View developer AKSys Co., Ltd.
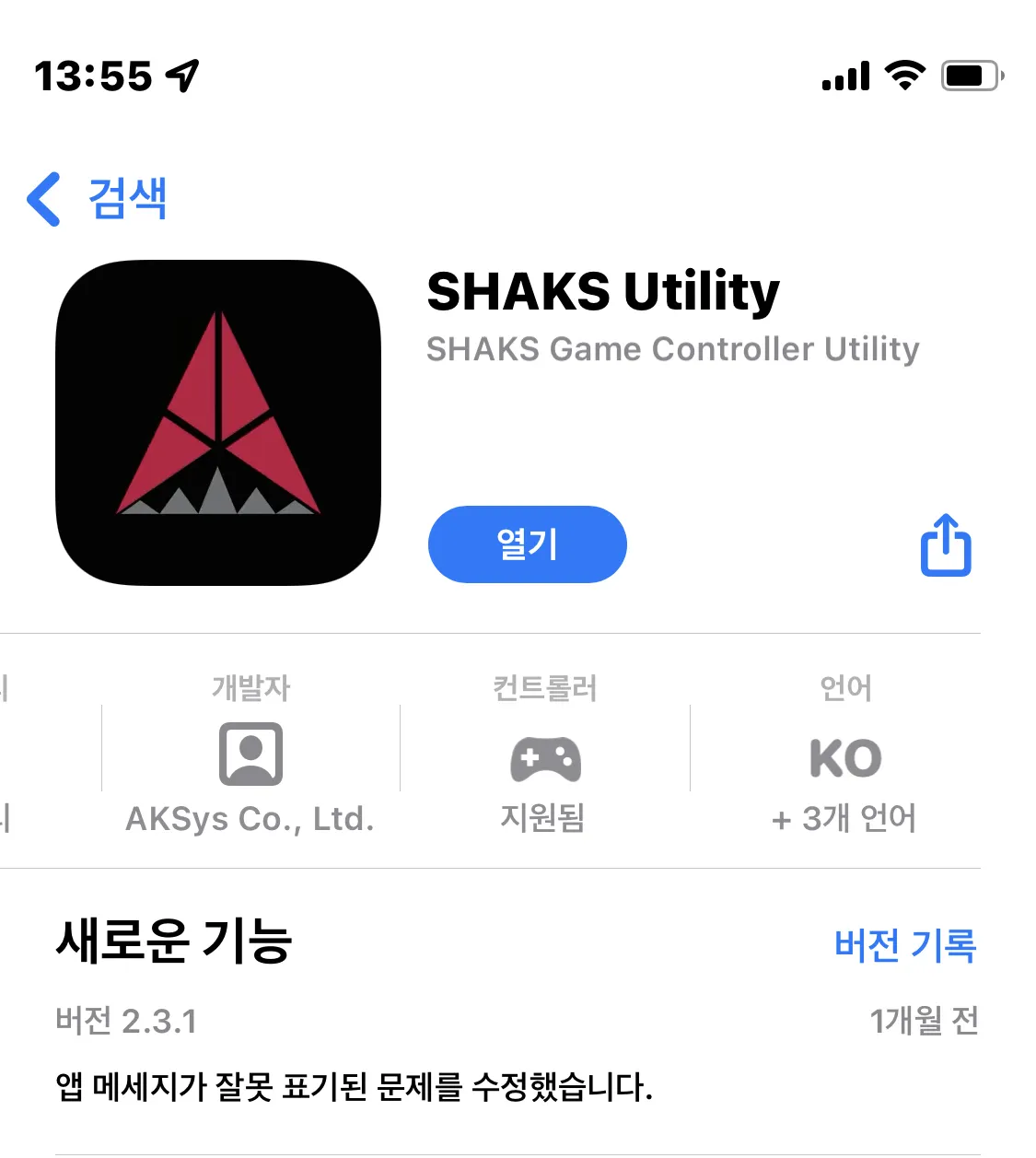 click(250, 755)
